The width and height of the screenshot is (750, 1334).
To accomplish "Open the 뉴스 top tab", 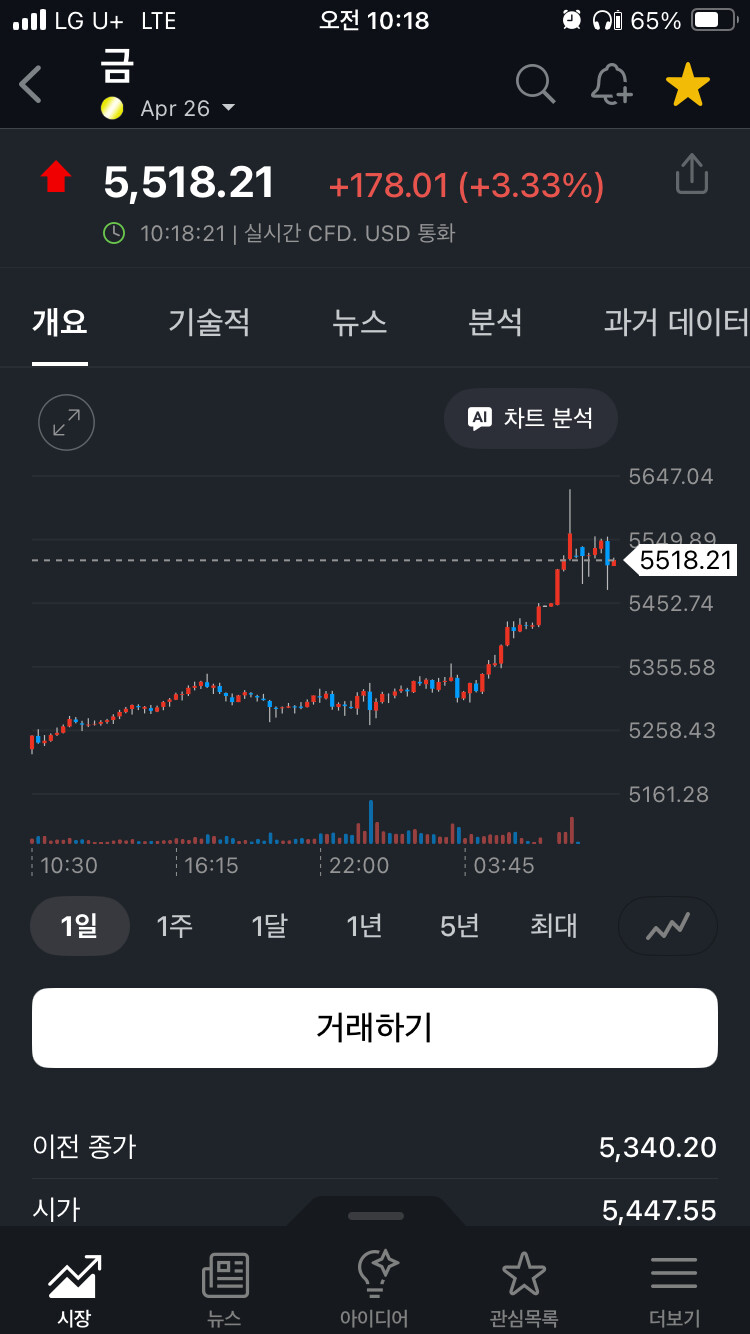I will (359, 322).
